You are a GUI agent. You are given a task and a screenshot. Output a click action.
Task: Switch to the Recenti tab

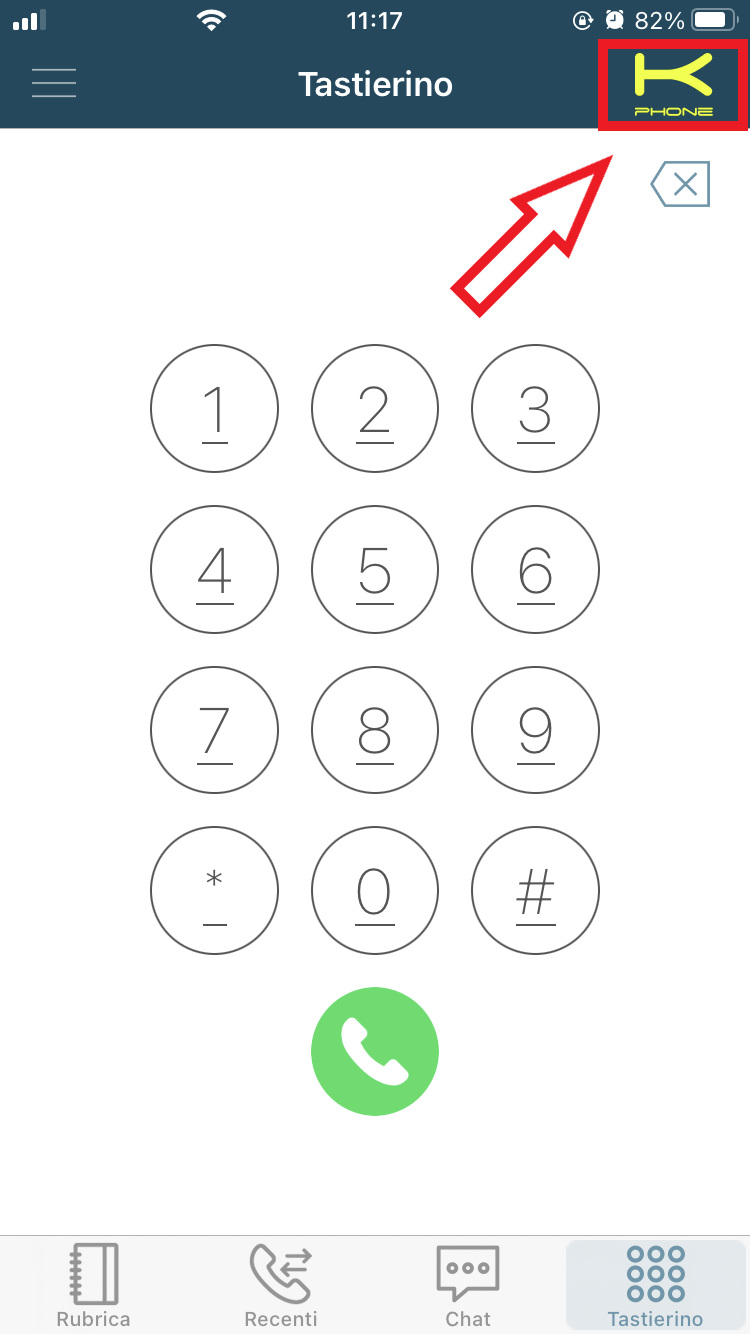pos(281,1285)
